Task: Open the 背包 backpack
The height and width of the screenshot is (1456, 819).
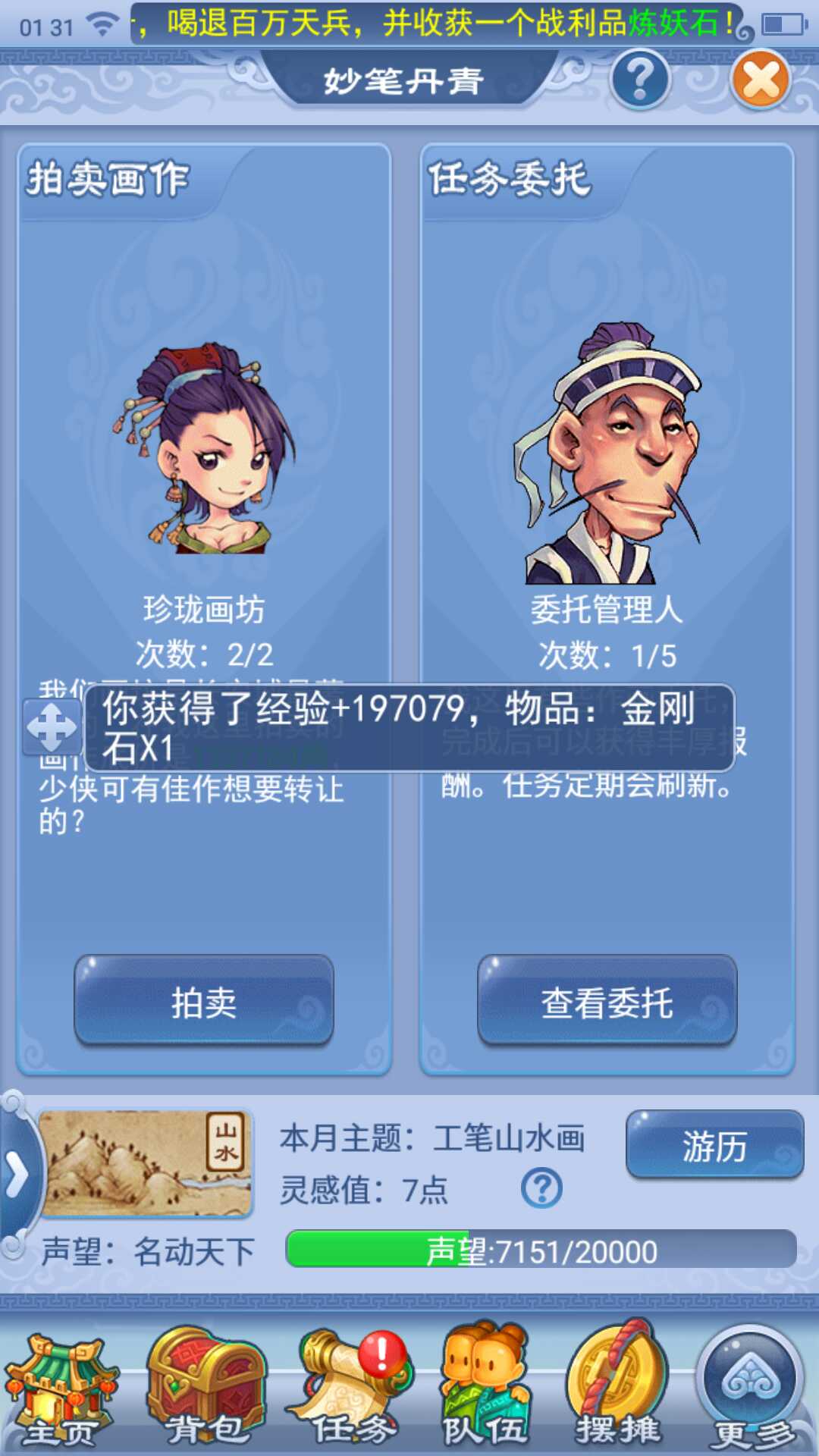Action: coord(205,1388)
